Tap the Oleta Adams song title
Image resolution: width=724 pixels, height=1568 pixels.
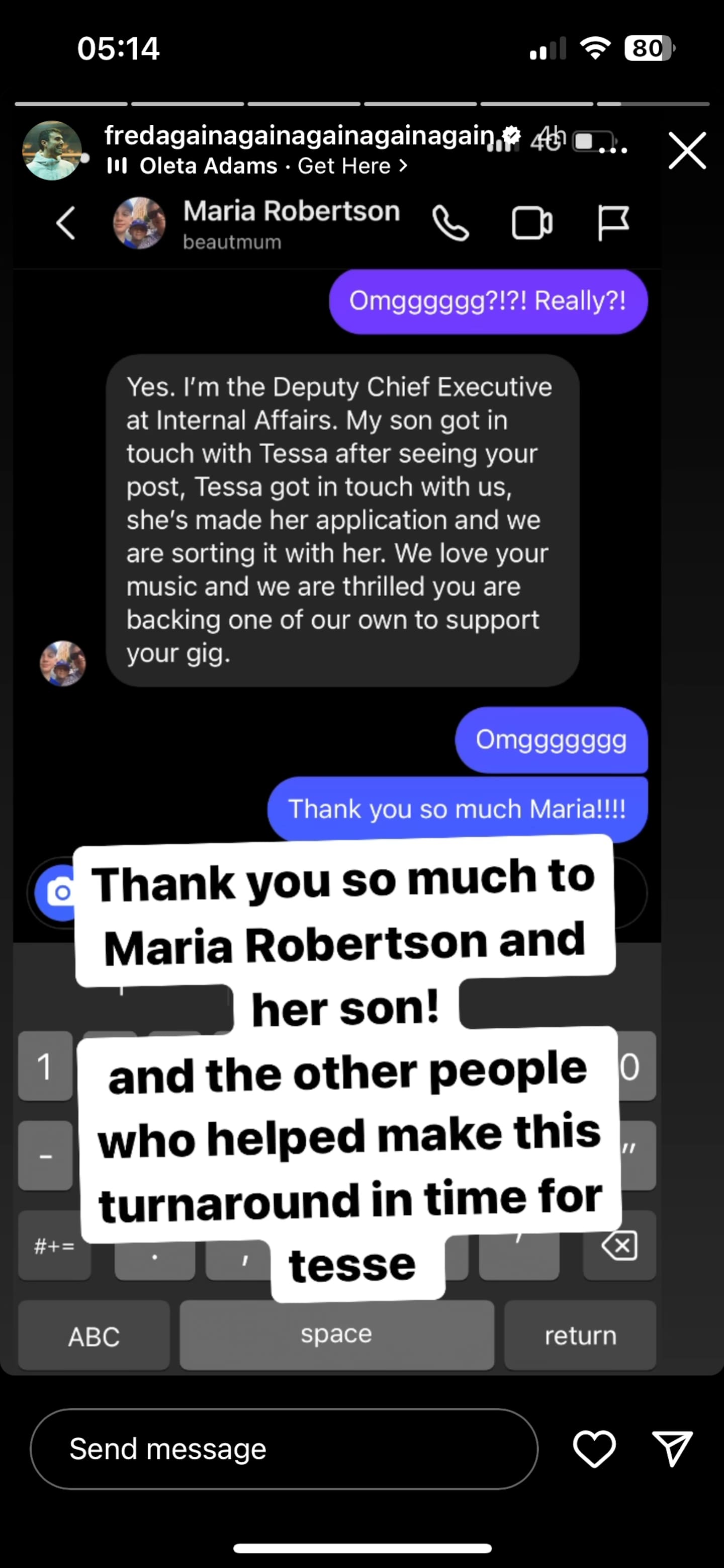(207, 166)
